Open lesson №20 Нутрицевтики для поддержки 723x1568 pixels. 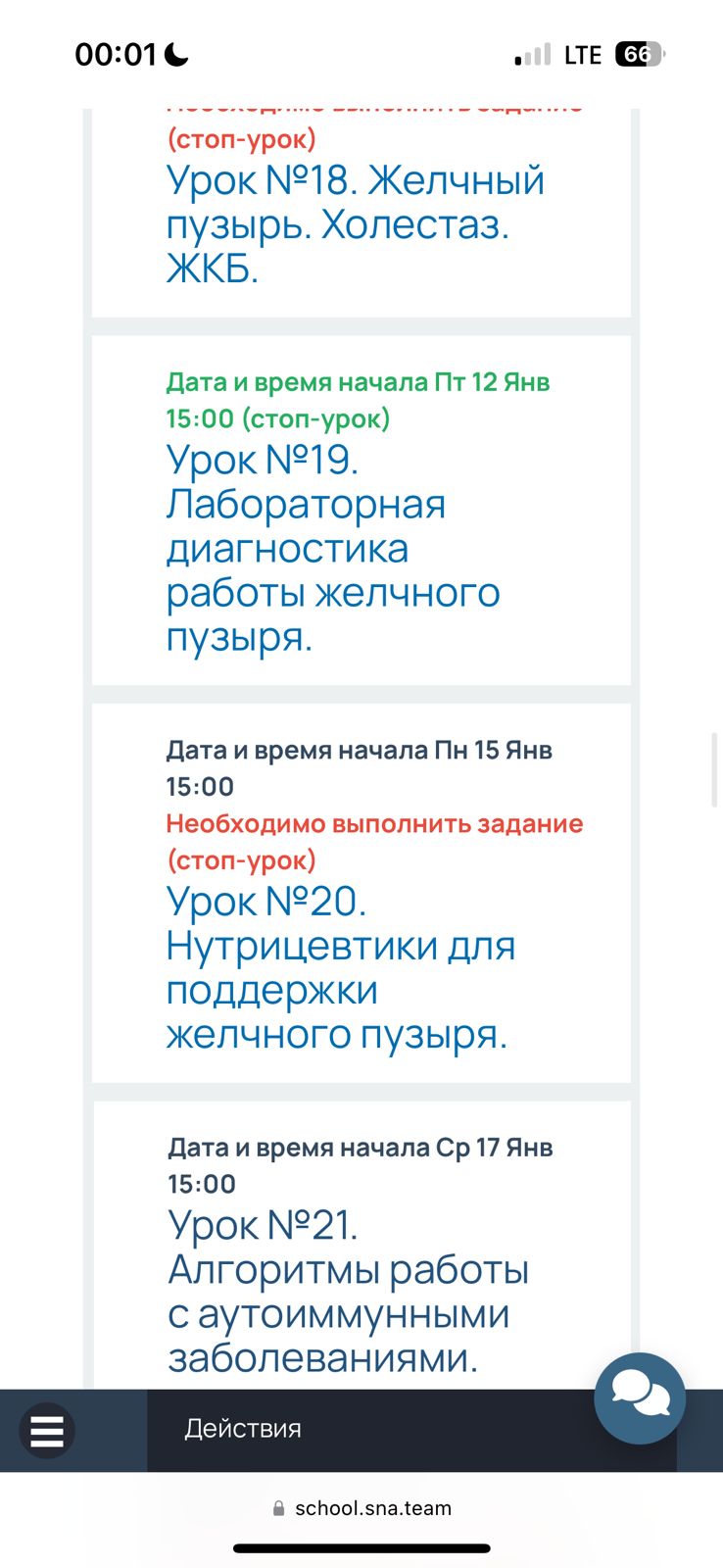tap(340, 967)
